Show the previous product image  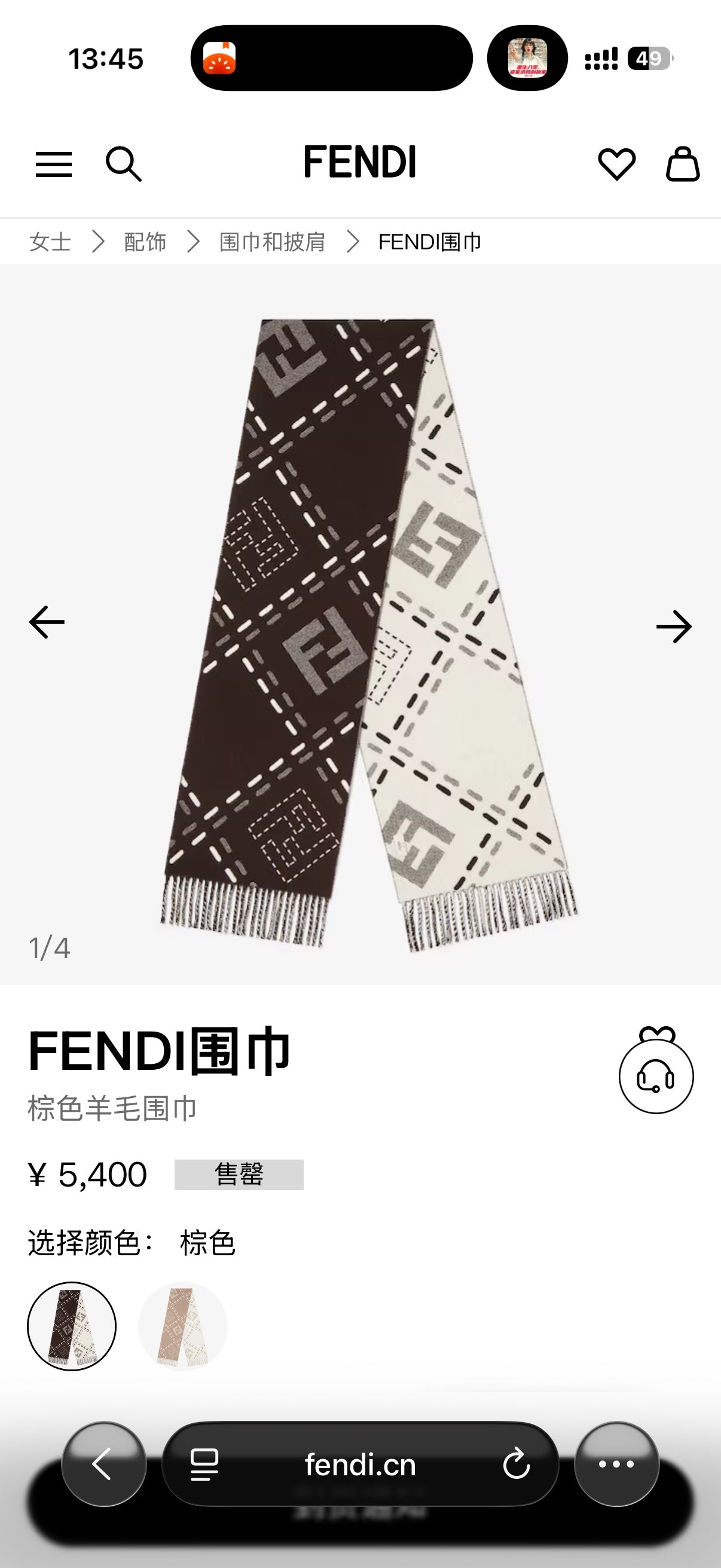(x=47, y=622)
